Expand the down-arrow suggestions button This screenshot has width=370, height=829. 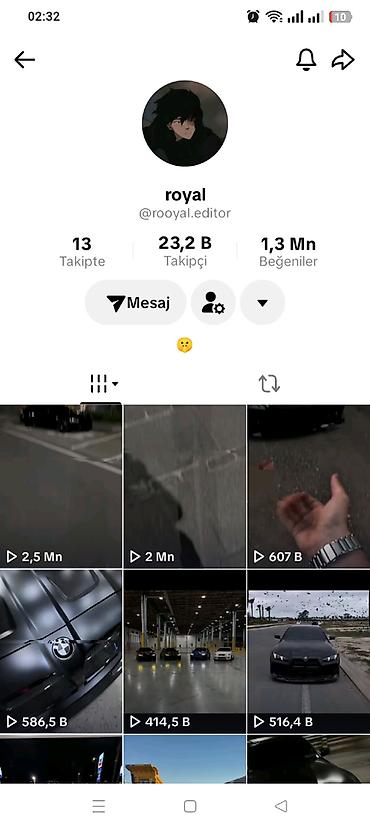263,303
